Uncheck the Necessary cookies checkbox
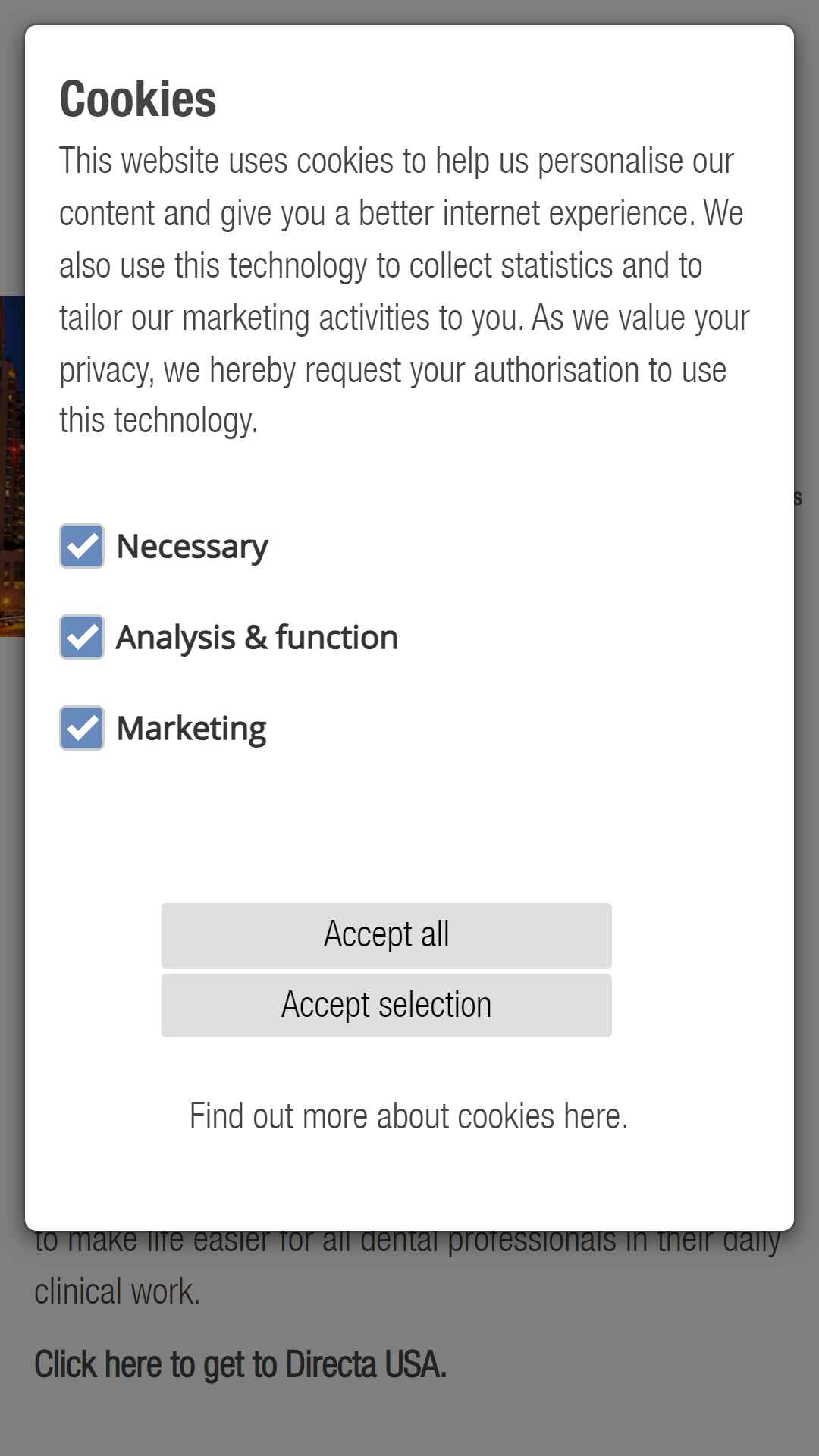Viewport: 819px width, 1456px height. (x=82, y=546)
